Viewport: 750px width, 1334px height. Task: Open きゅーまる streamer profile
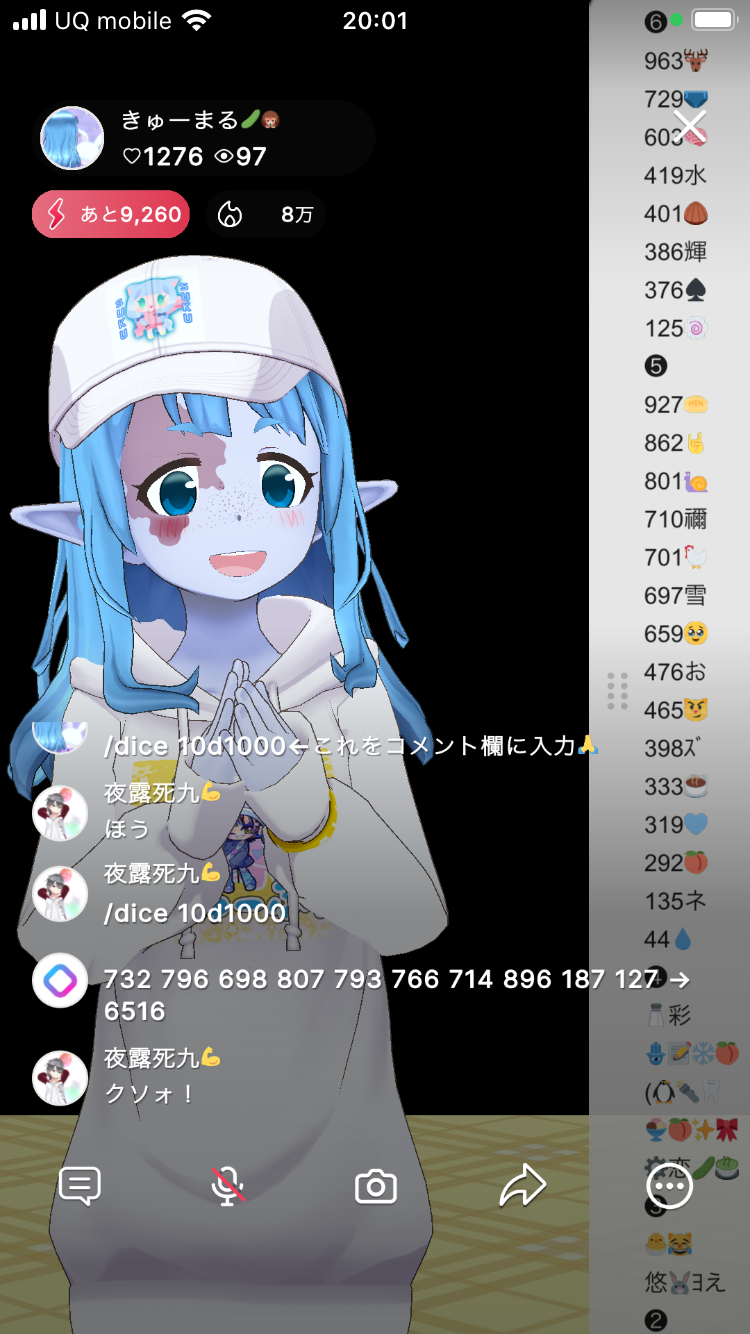click(x=72, y=138)
